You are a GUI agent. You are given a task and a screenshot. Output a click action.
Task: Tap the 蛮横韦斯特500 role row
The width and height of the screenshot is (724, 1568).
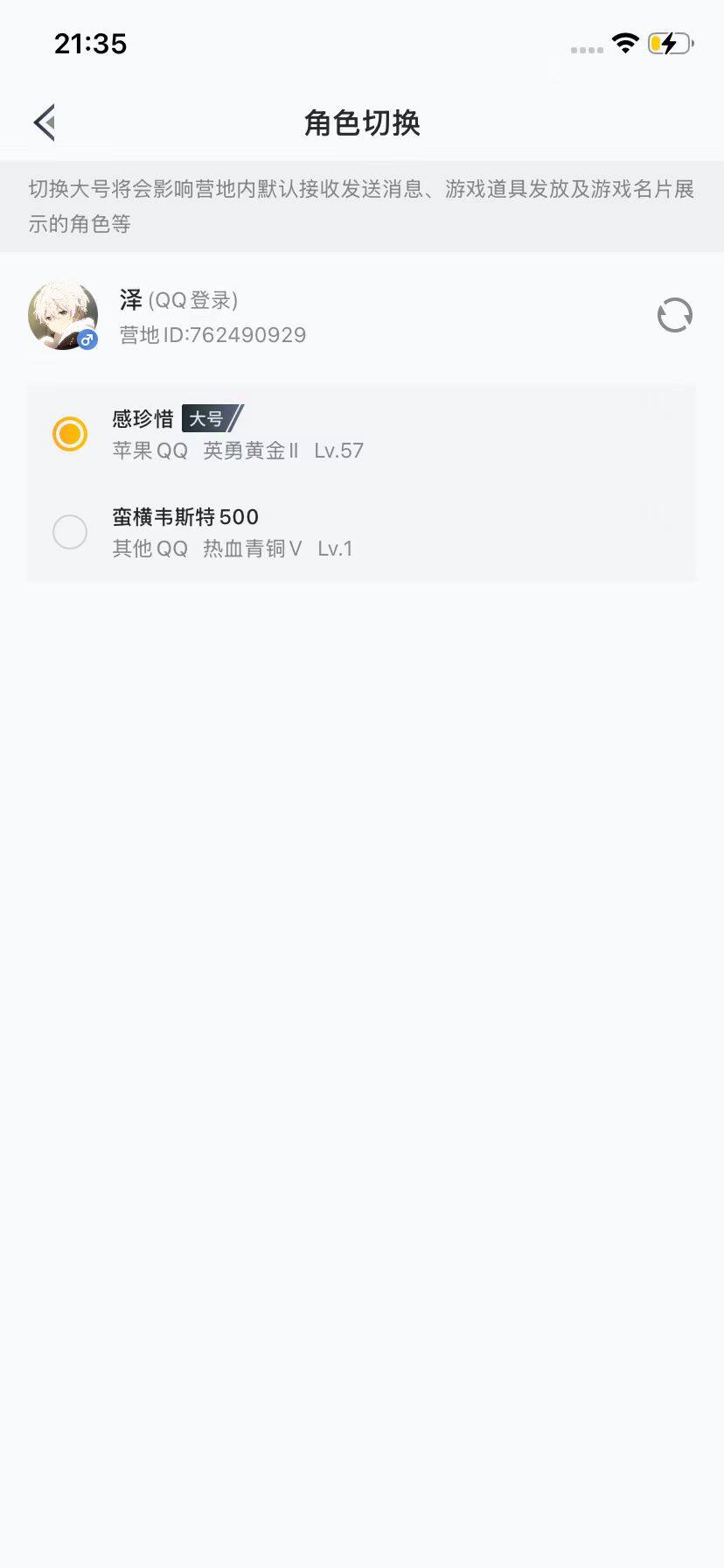350,532
